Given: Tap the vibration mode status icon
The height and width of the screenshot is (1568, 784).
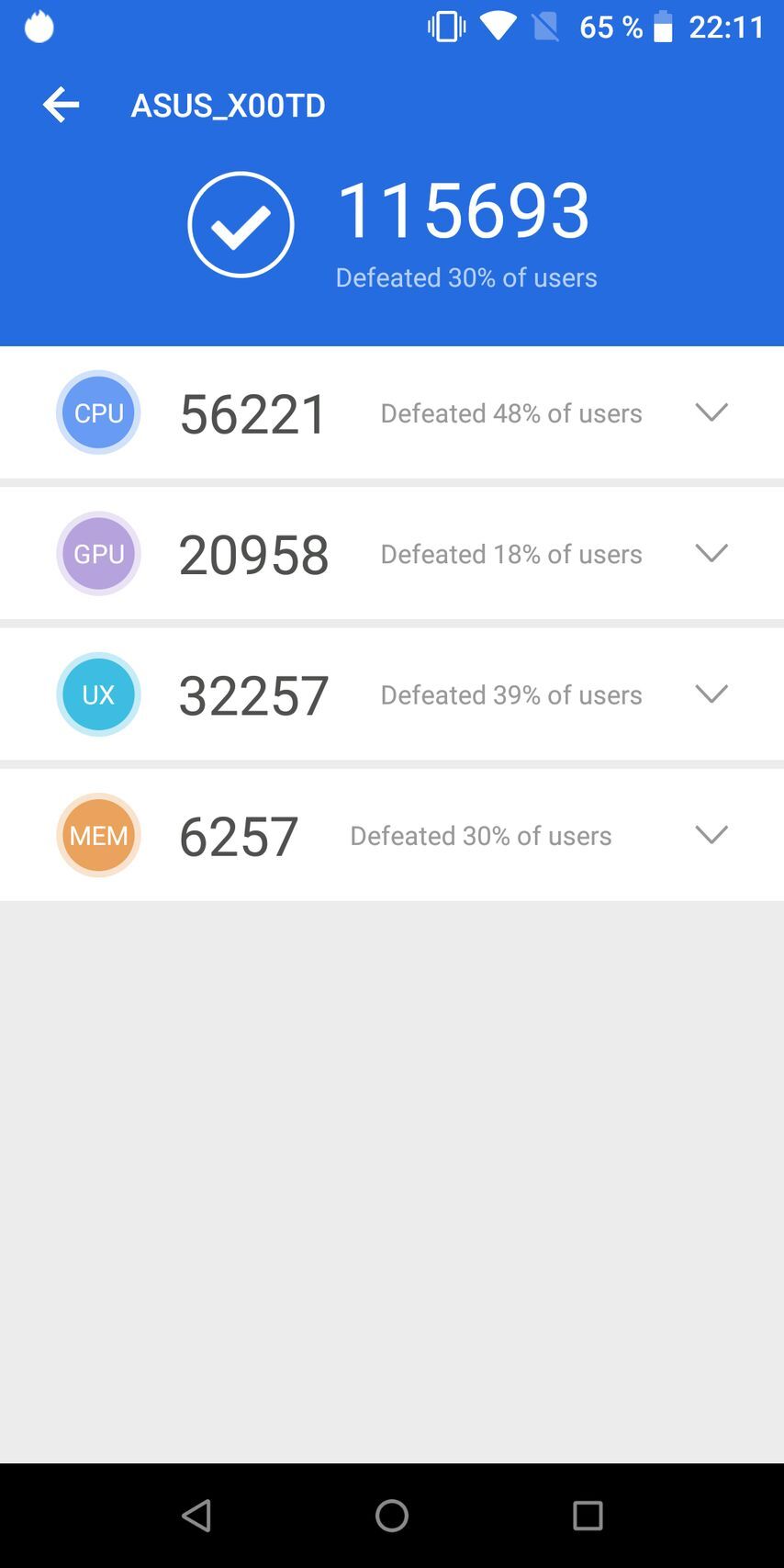Looking at the screenshot, I should pyautogui.click(x=444, y=27).
